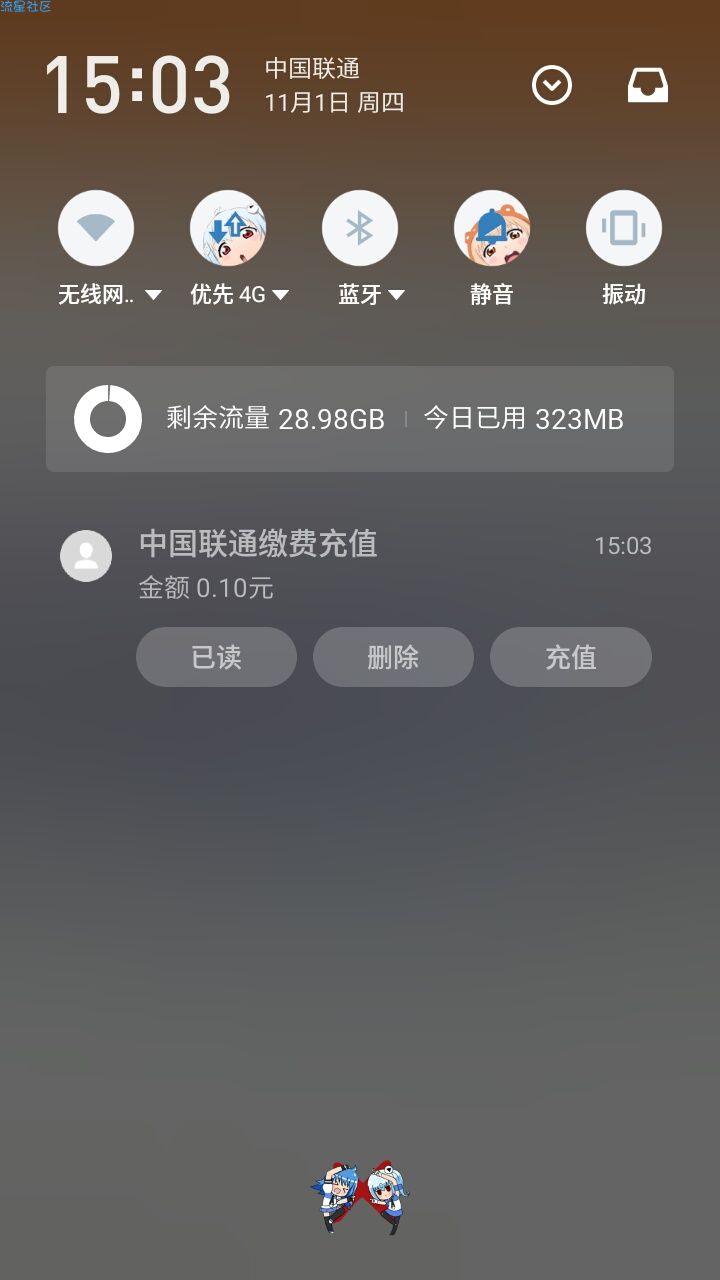Toggle 静音 silent mode
720x1280 pixels.
492,228
